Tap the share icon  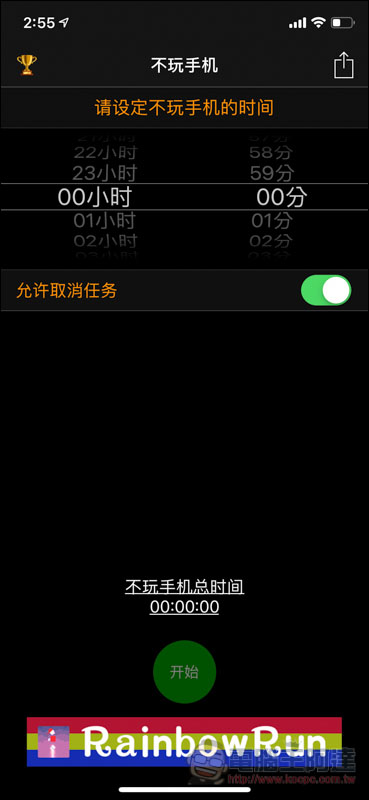coord(343,65)
